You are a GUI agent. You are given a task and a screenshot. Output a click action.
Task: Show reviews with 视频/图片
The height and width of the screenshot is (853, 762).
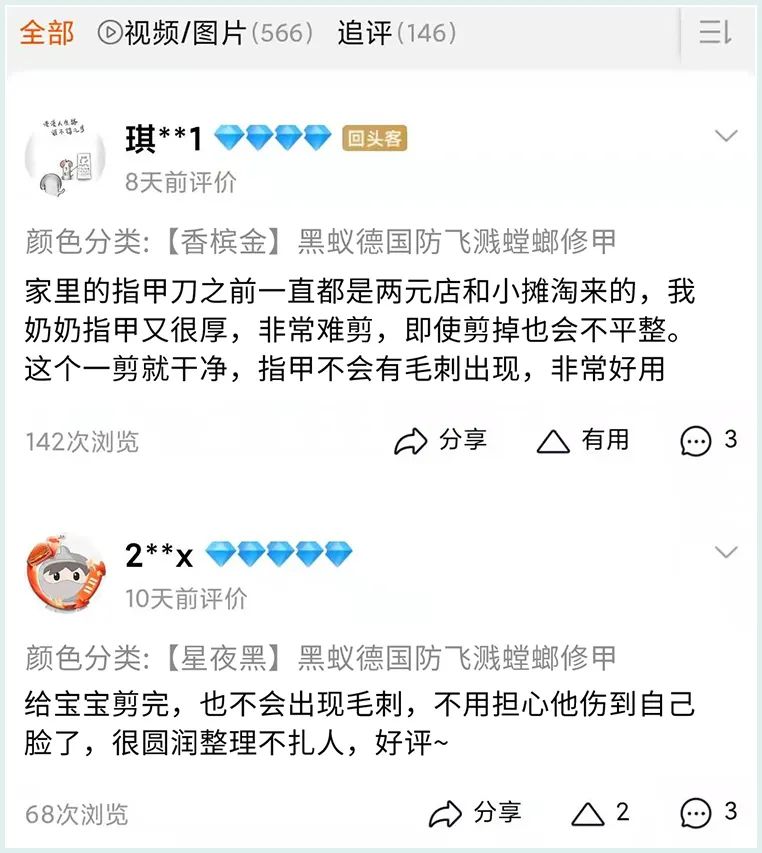click(206, 33)
